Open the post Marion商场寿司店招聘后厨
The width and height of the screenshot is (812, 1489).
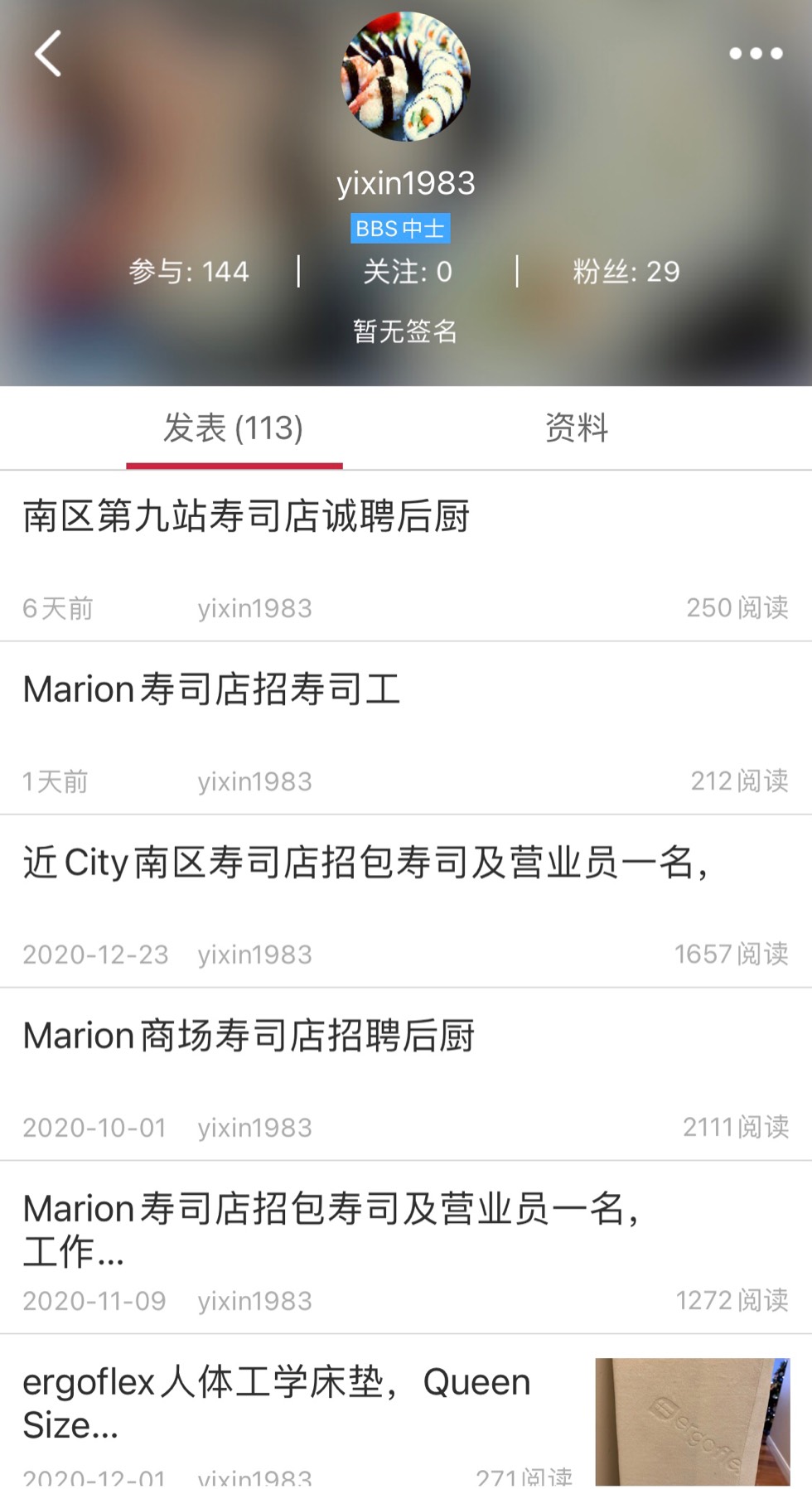pos(249,1036)
